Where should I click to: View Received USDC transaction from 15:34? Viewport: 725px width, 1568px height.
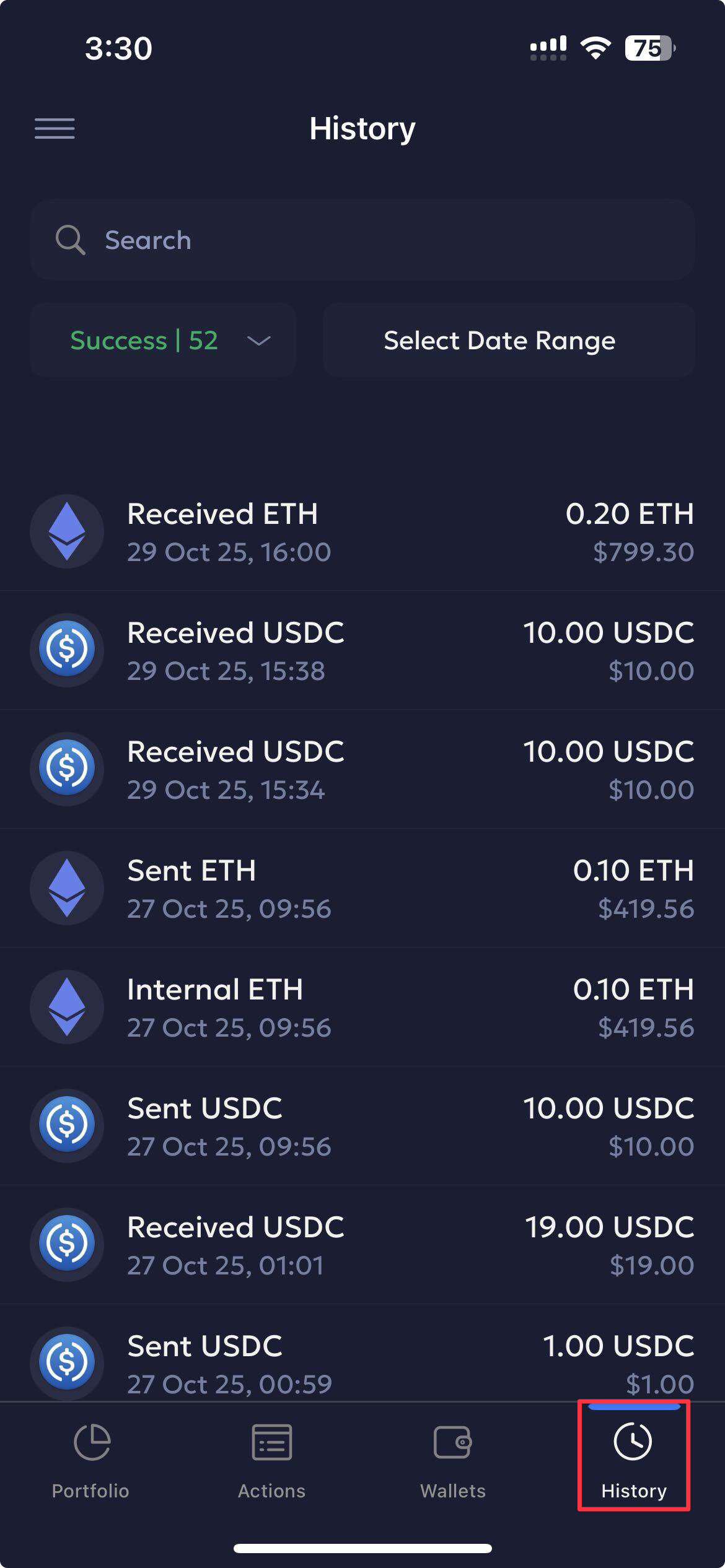(x=362, y=769)
